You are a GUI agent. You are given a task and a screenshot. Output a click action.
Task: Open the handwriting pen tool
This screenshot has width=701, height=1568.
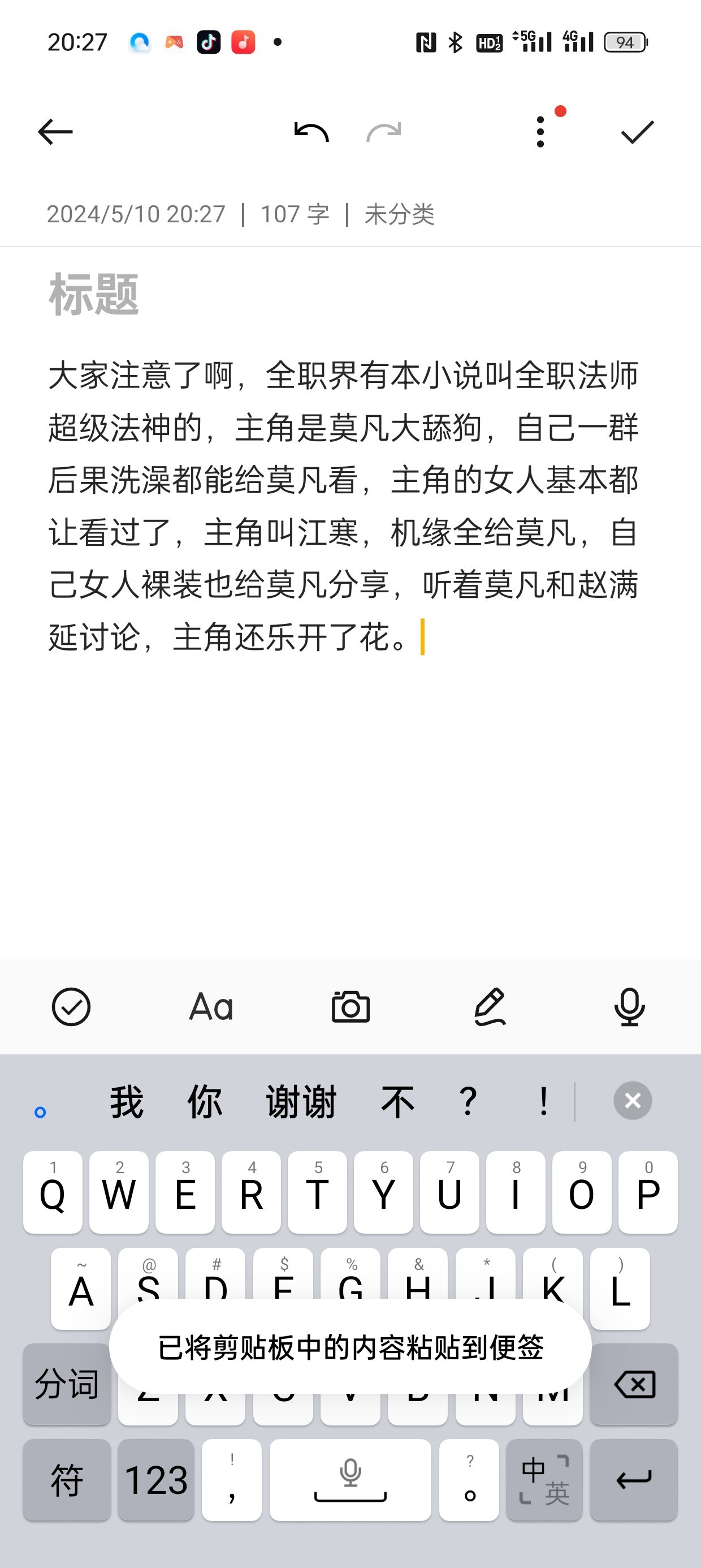pos(490,1007)
